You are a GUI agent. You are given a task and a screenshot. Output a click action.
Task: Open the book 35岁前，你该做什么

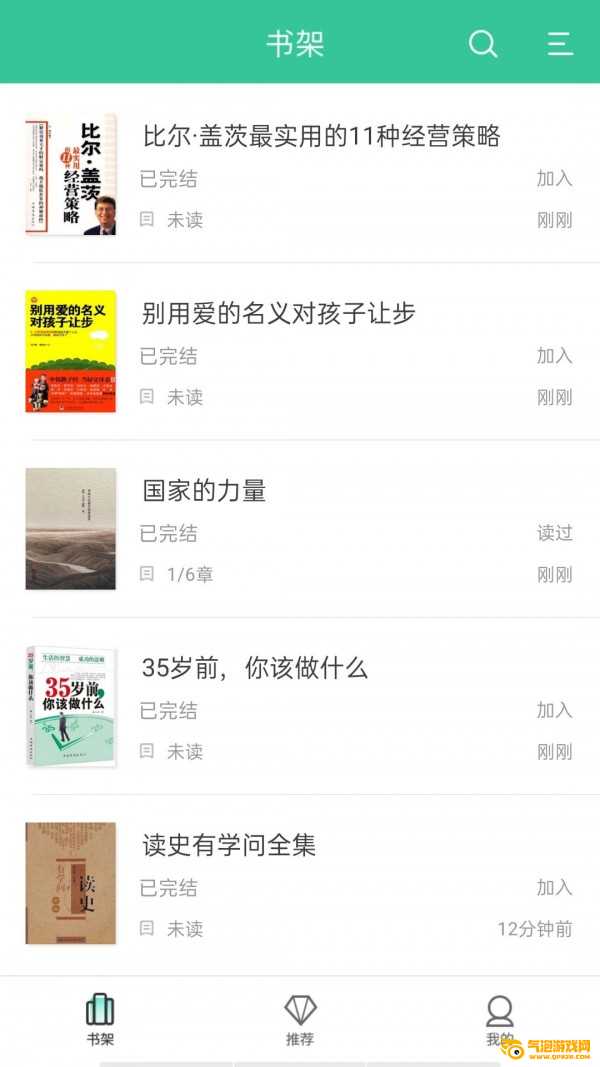click(255, 668)
